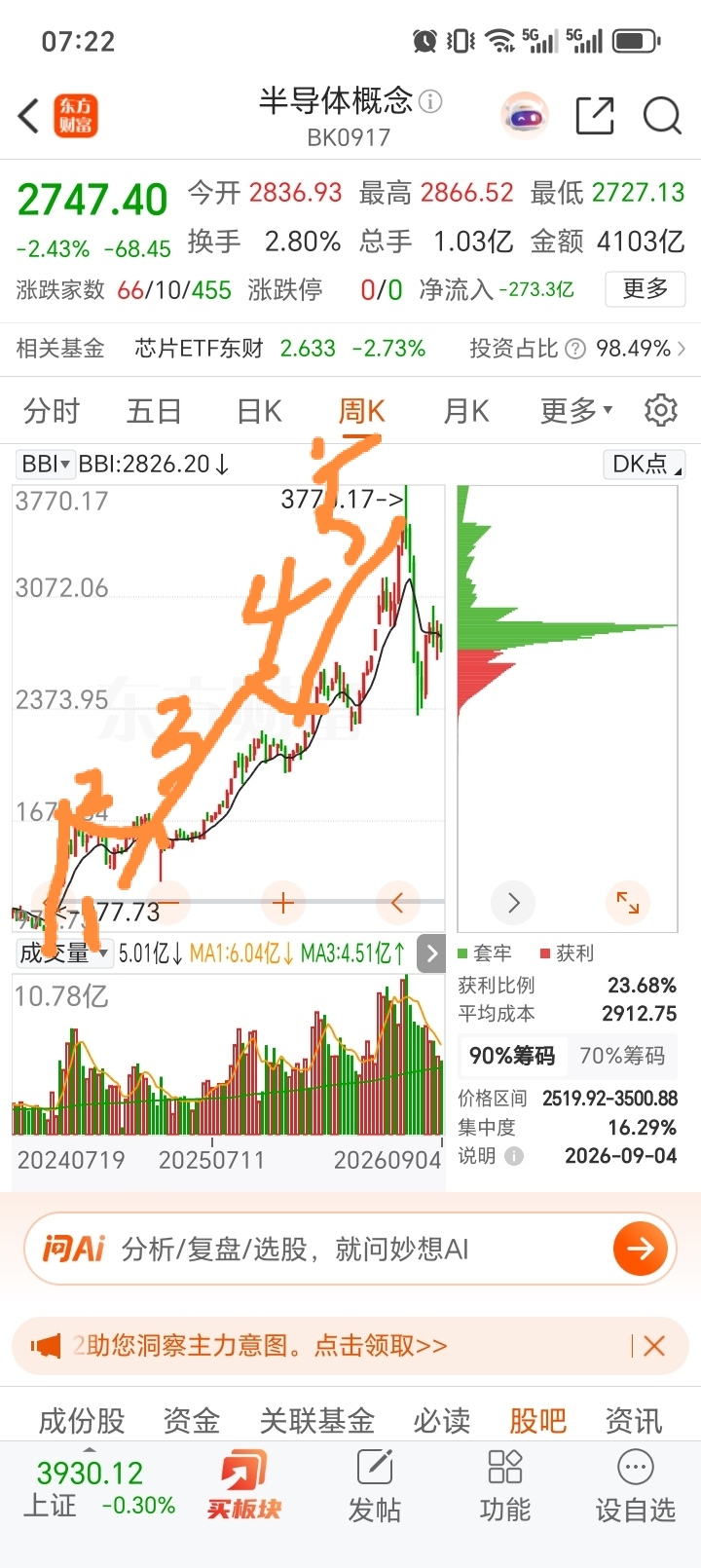
Task: Zoom in chart with plus button
Action: [283, 903]
